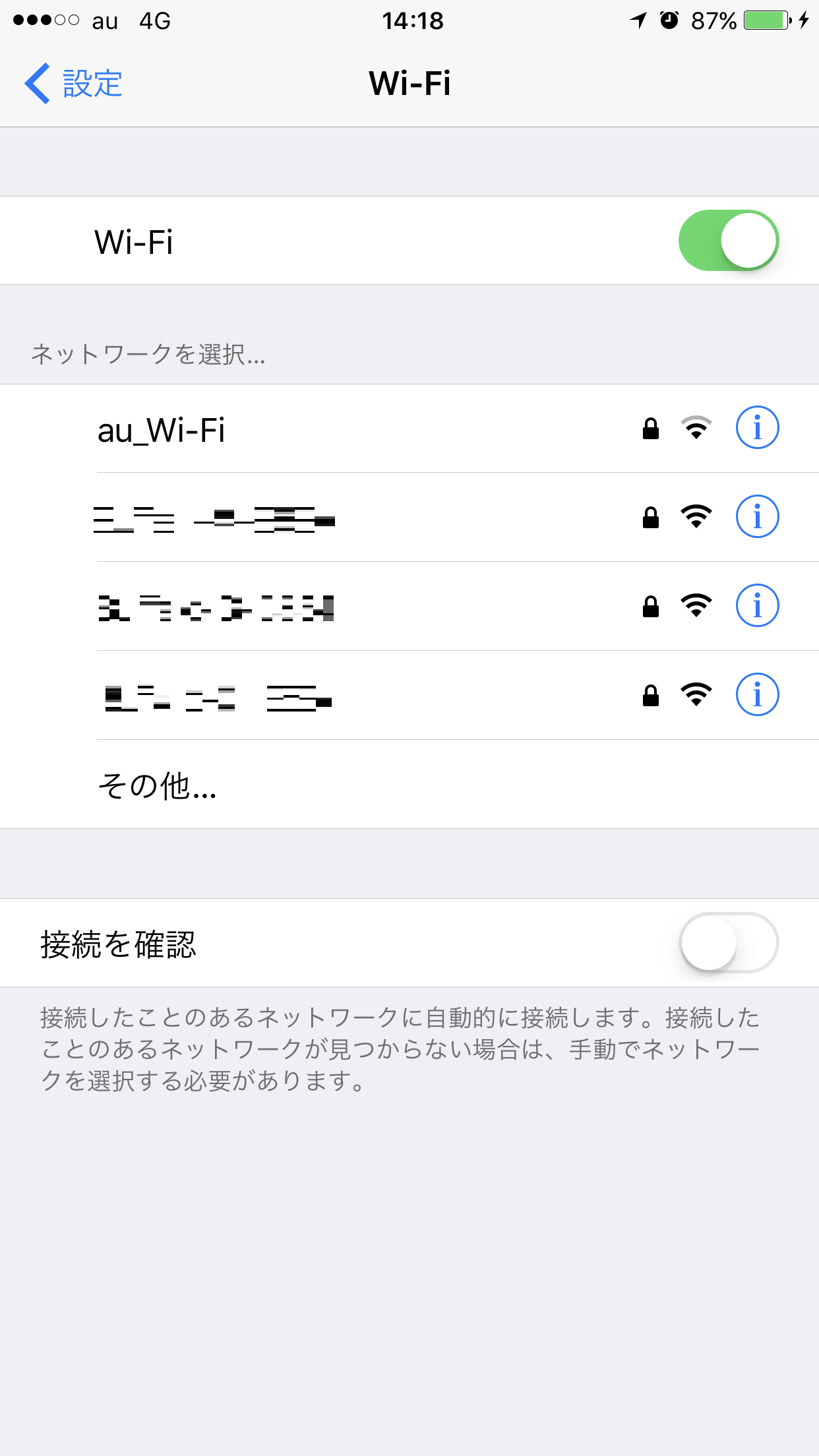The image size is (819, 1456).
Task: Turn off the Wi-Fi switch
Action: [728, 241]
